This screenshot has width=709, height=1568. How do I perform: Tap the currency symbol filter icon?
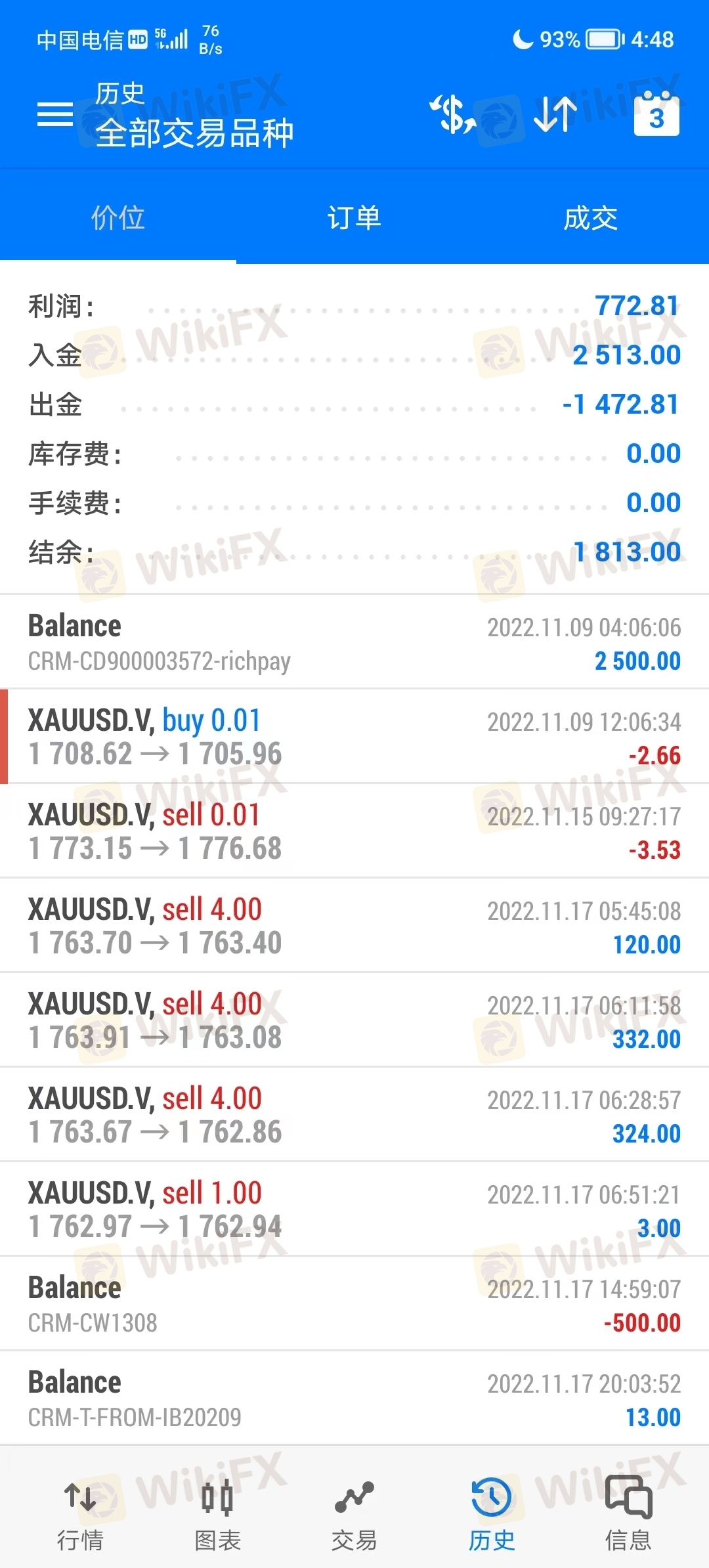pos(453,114)
